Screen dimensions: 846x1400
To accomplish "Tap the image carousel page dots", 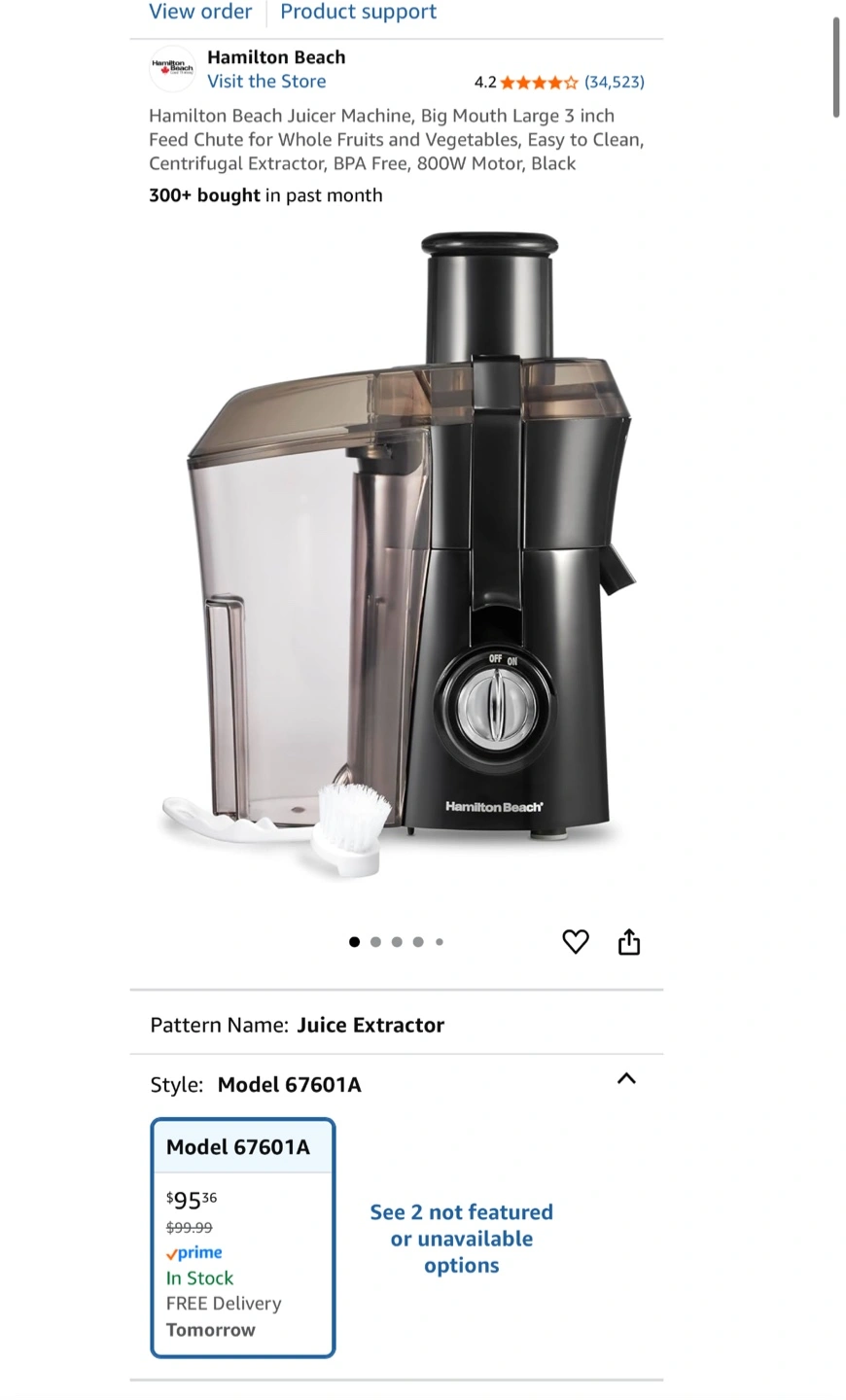I will click(x=396, y=941).
